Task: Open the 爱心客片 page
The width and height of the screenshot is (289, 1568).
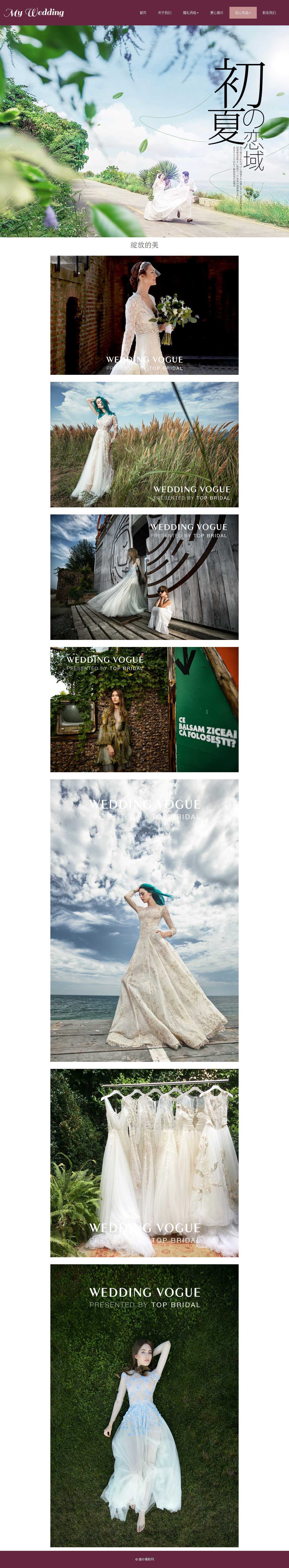Action: coord(217,13)
